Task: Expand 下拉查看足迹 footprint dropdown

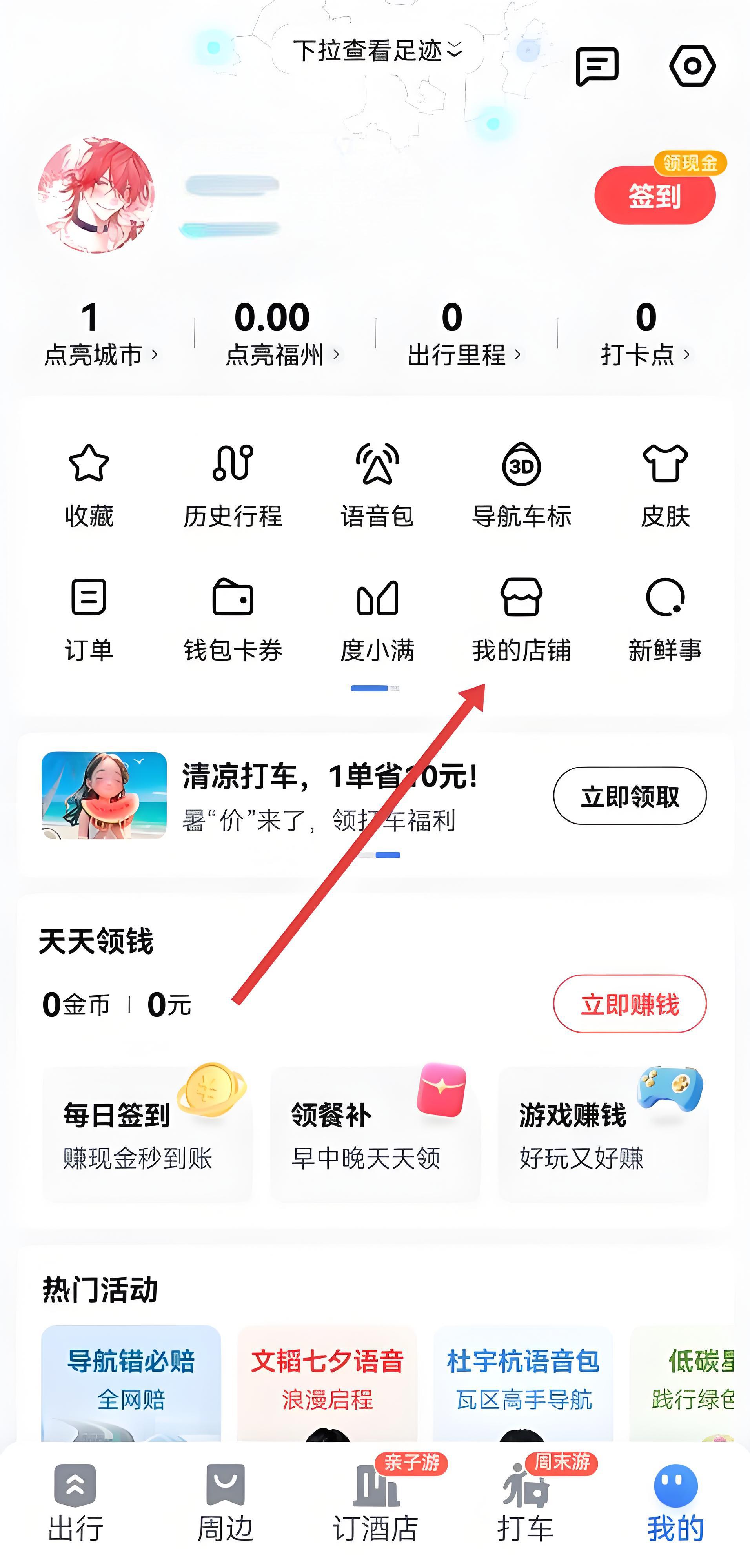Action: click(377, 50)
